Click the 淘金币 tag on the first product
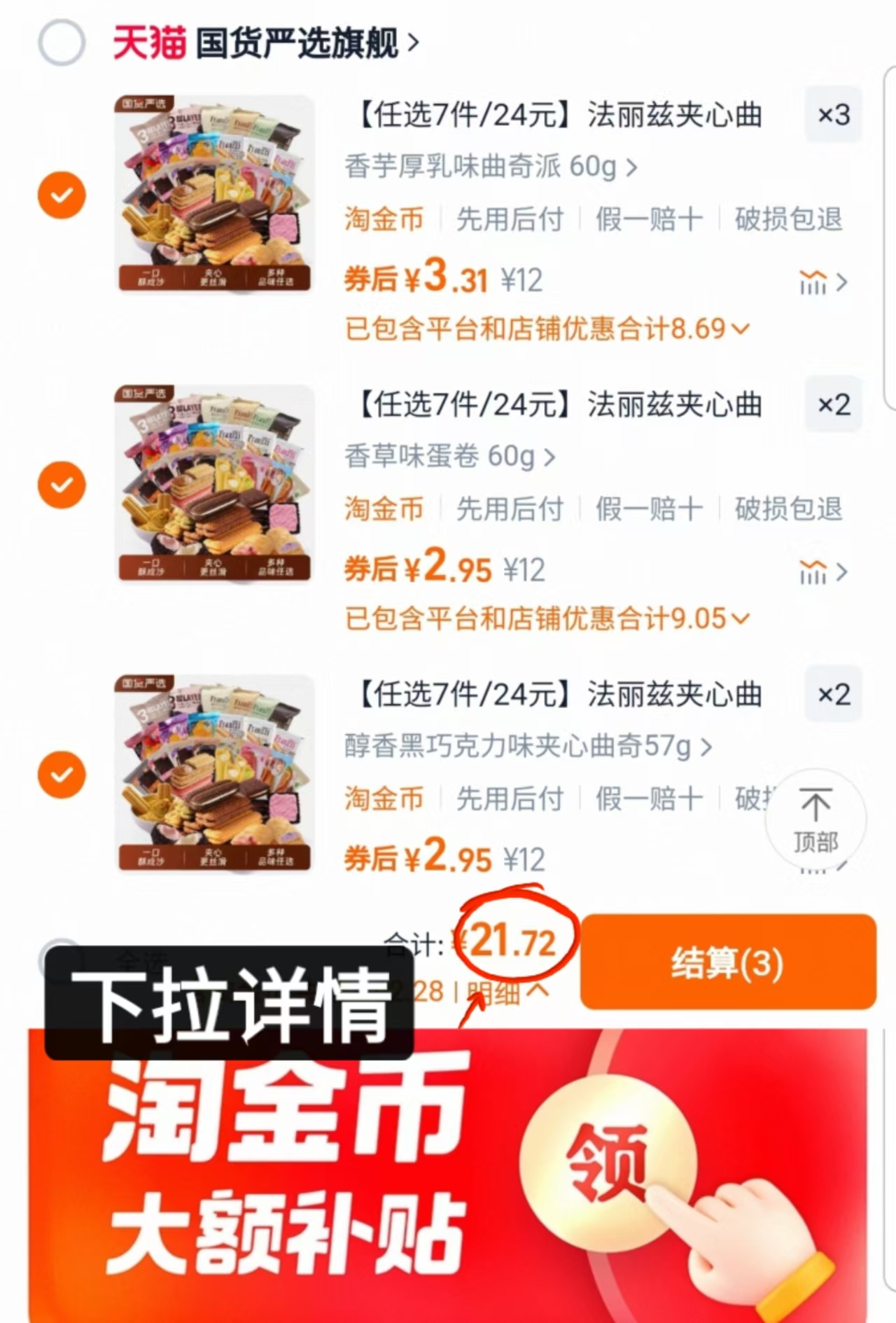The height and width of the screenshot is (1323, 896). click(384, 219)
